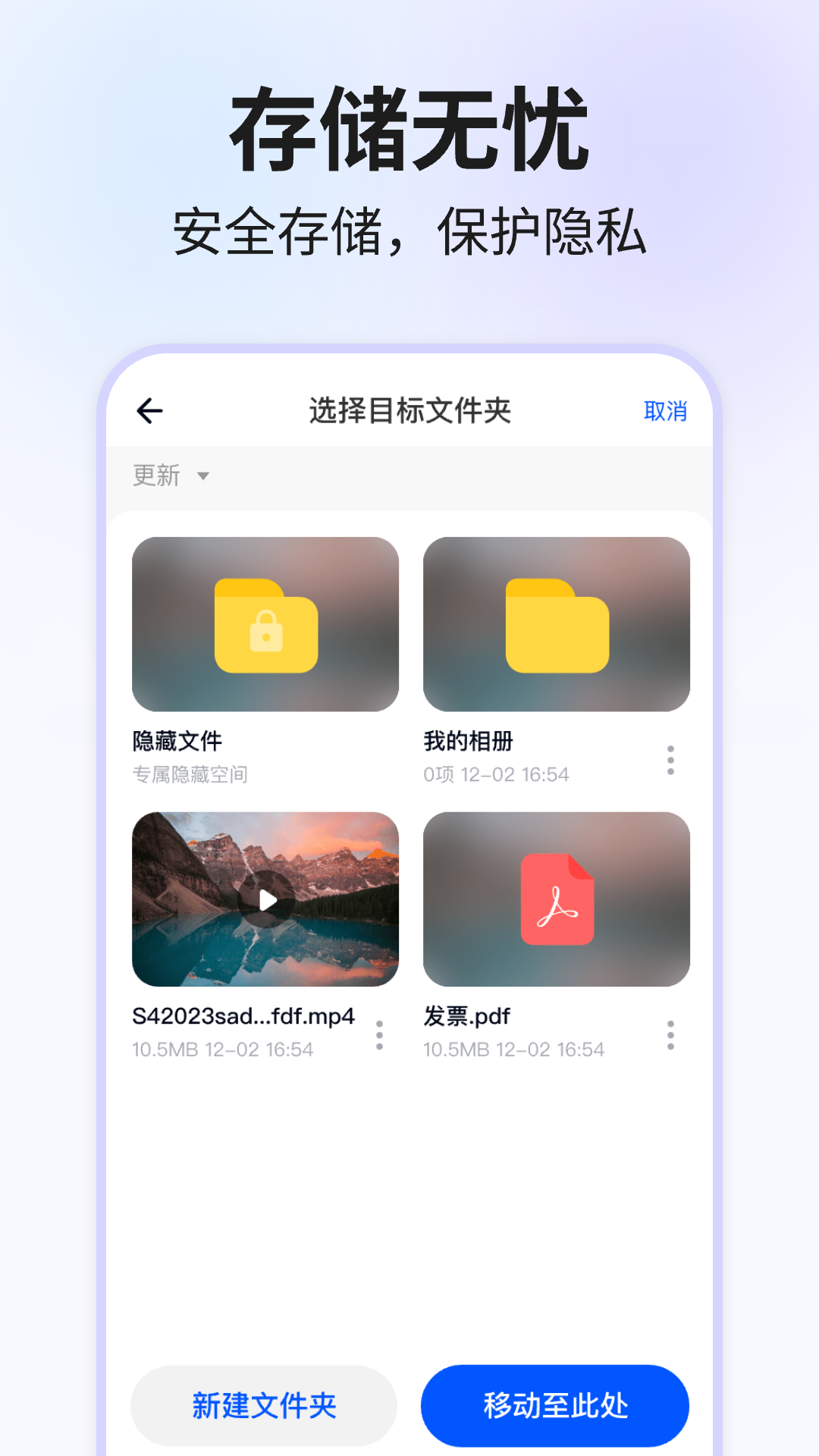This screenshot has height=1456, width=819.
Task: Open the three-dot menu for S42023sad...fdf.mp4
Action: [379, 1034]
